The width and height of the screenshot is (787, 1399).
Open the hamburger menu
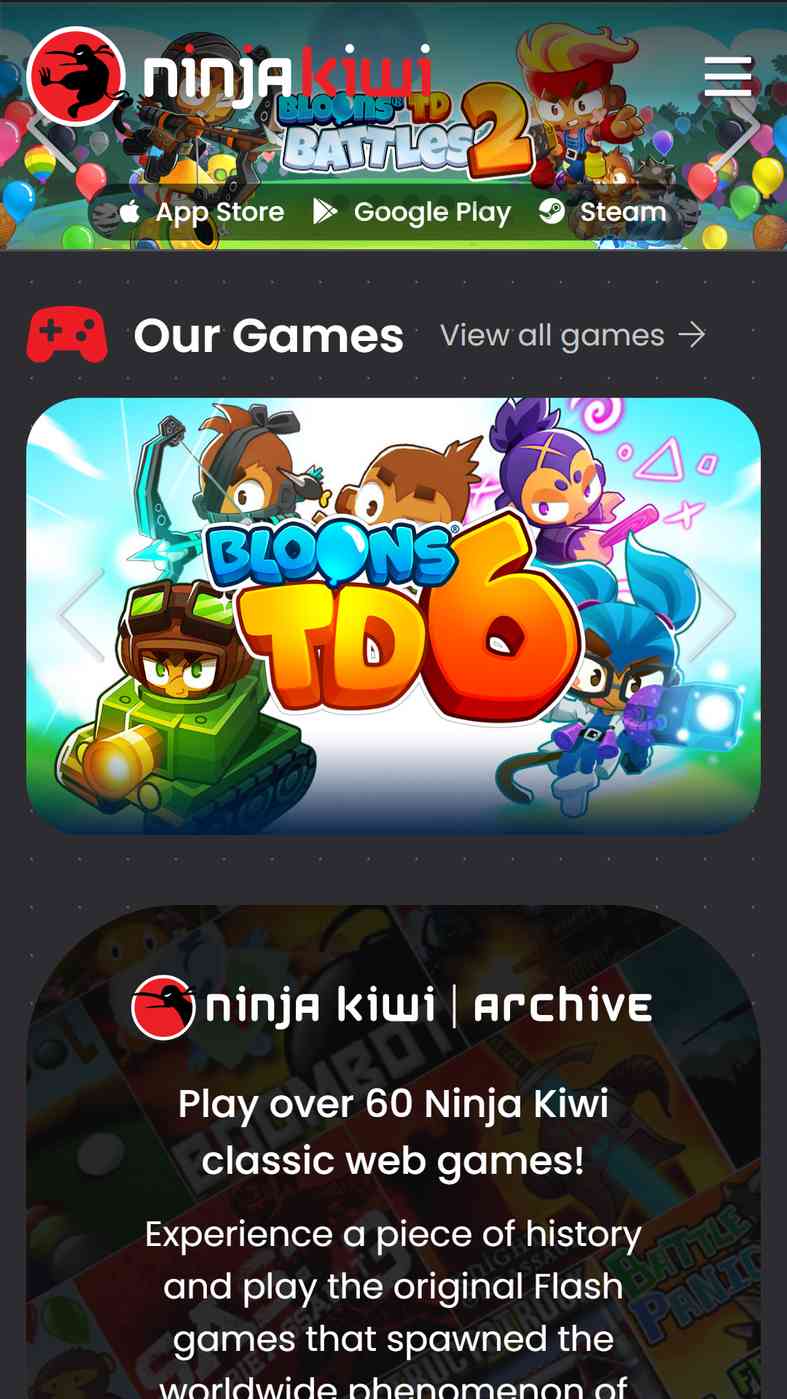727,75
